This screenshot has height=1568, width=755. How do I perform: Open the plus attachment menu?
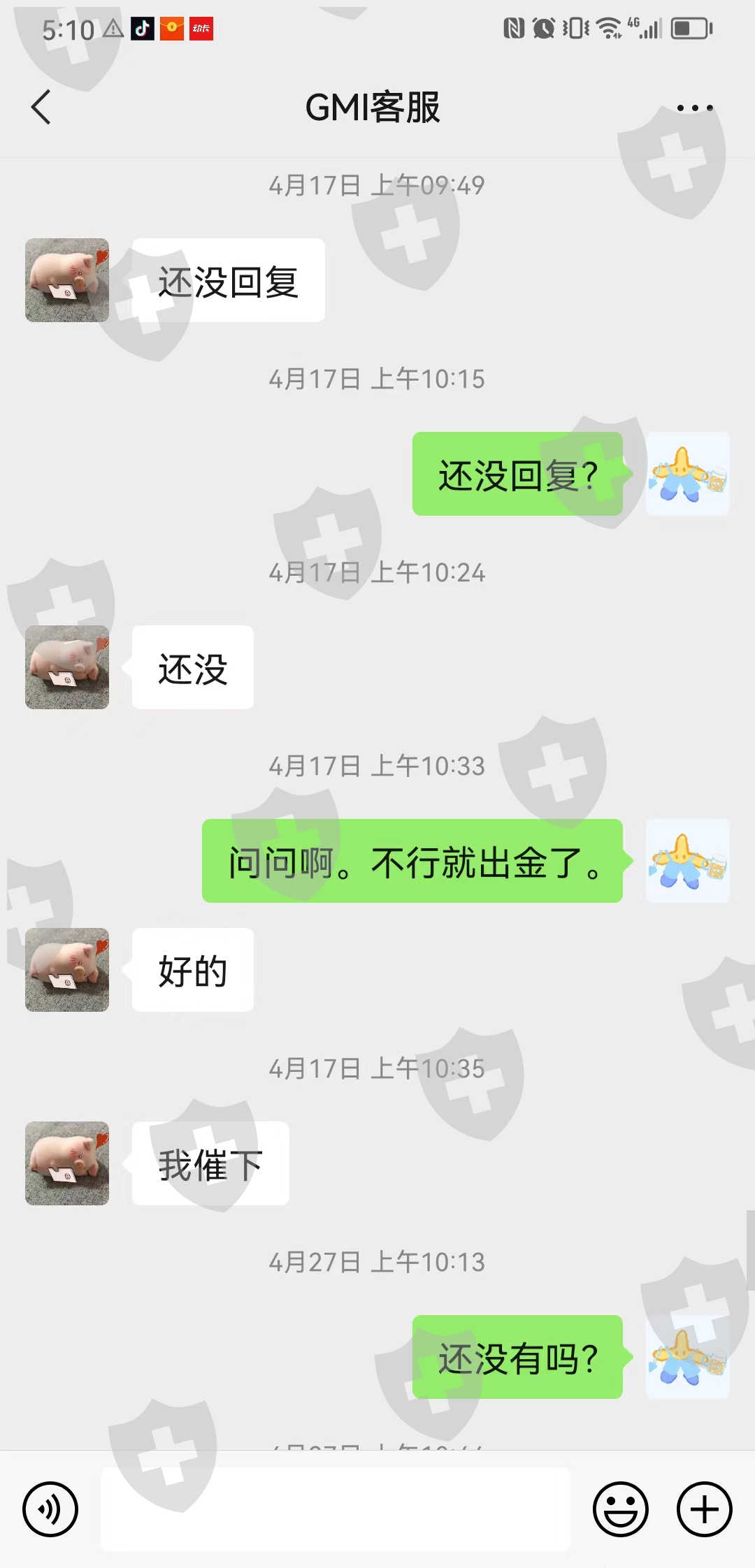[704, 1509]
